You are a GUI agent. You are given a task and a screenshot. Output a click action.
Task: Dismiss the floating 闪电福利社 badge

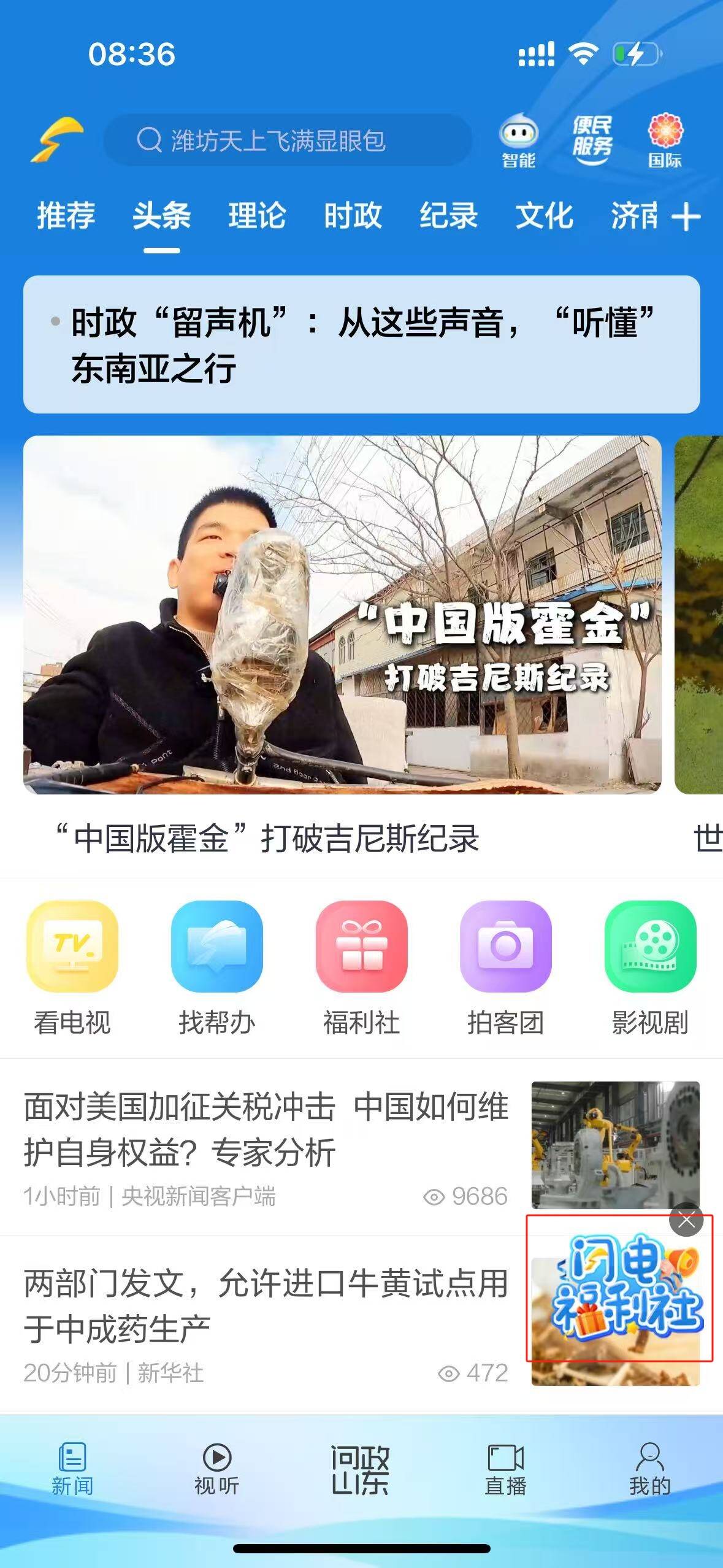tap(686, 1221)
